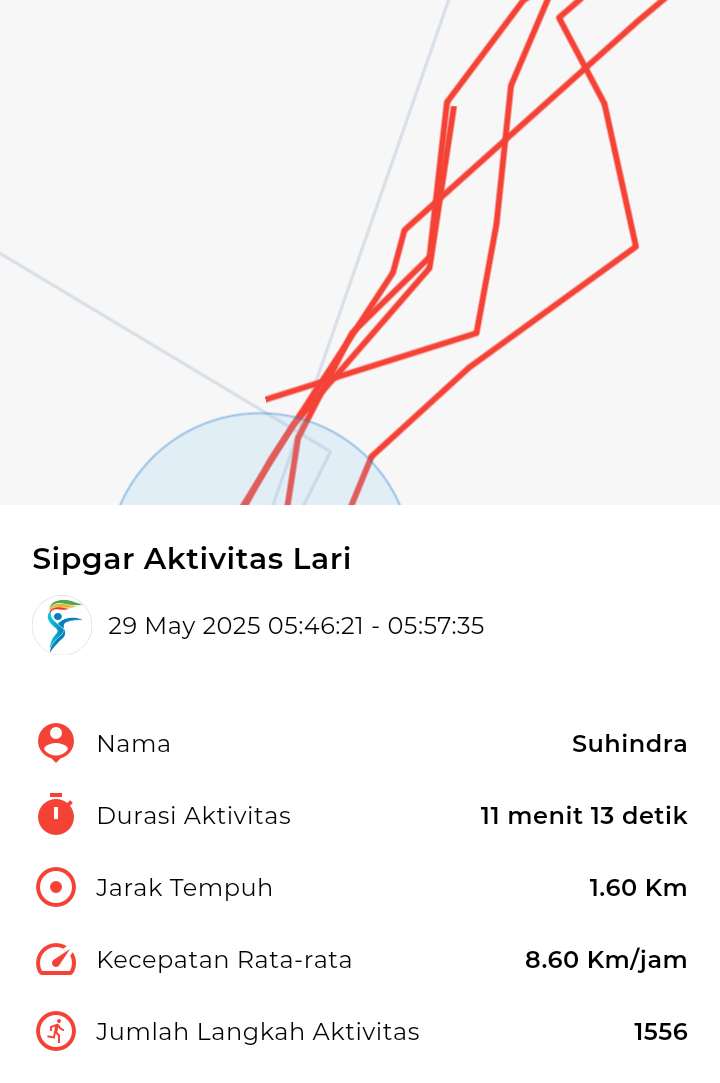
Task: Select the speed value 8.60 Km/jam
Action: pos(607,960)
